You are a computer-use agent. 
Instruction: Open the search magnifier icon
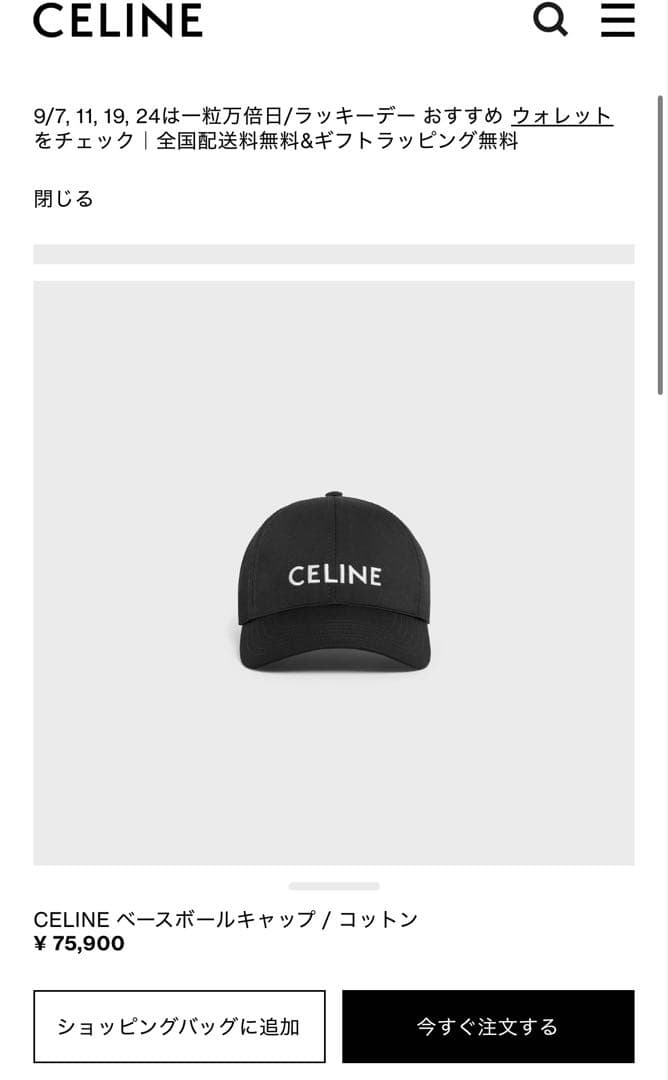tap(550, 20)
